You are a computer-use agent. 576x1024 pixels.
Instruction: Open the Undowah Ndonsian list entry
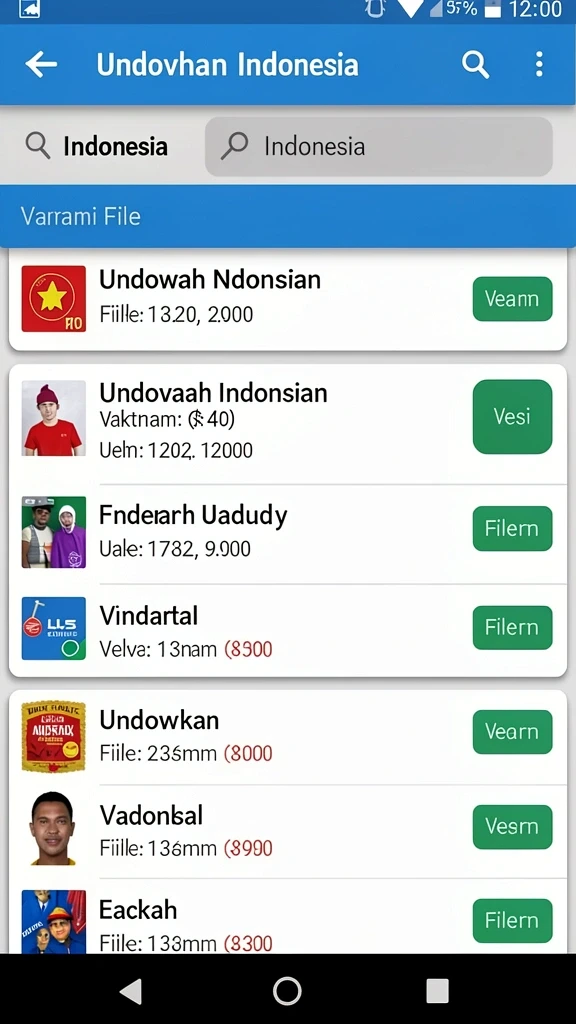tap(288, 299)
